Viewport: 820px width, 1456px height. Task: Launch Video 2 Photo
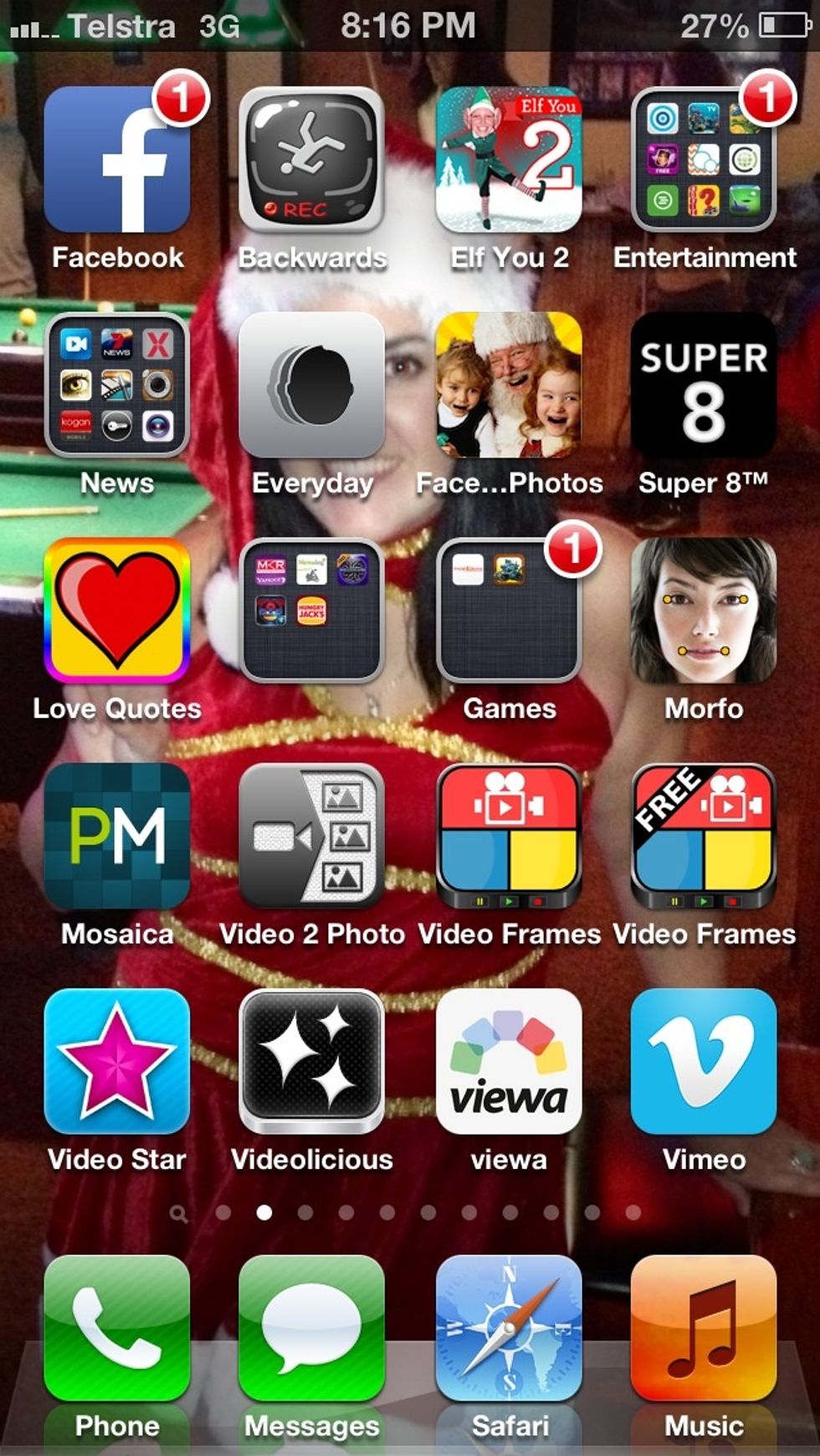tap(311, 836)
